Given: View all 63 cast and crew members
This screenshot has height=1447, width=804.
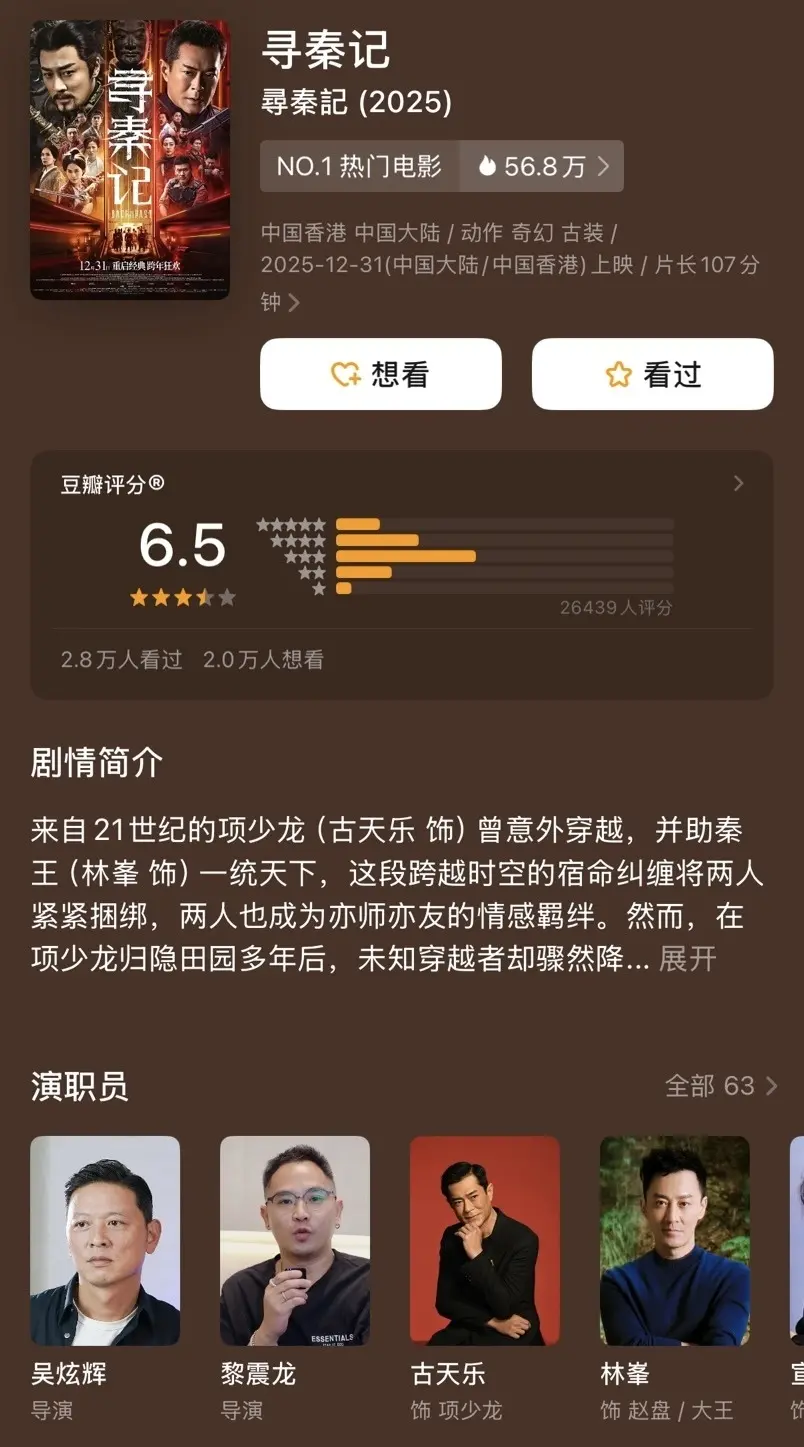Looking at the screenshot, I should [720, 1086].
